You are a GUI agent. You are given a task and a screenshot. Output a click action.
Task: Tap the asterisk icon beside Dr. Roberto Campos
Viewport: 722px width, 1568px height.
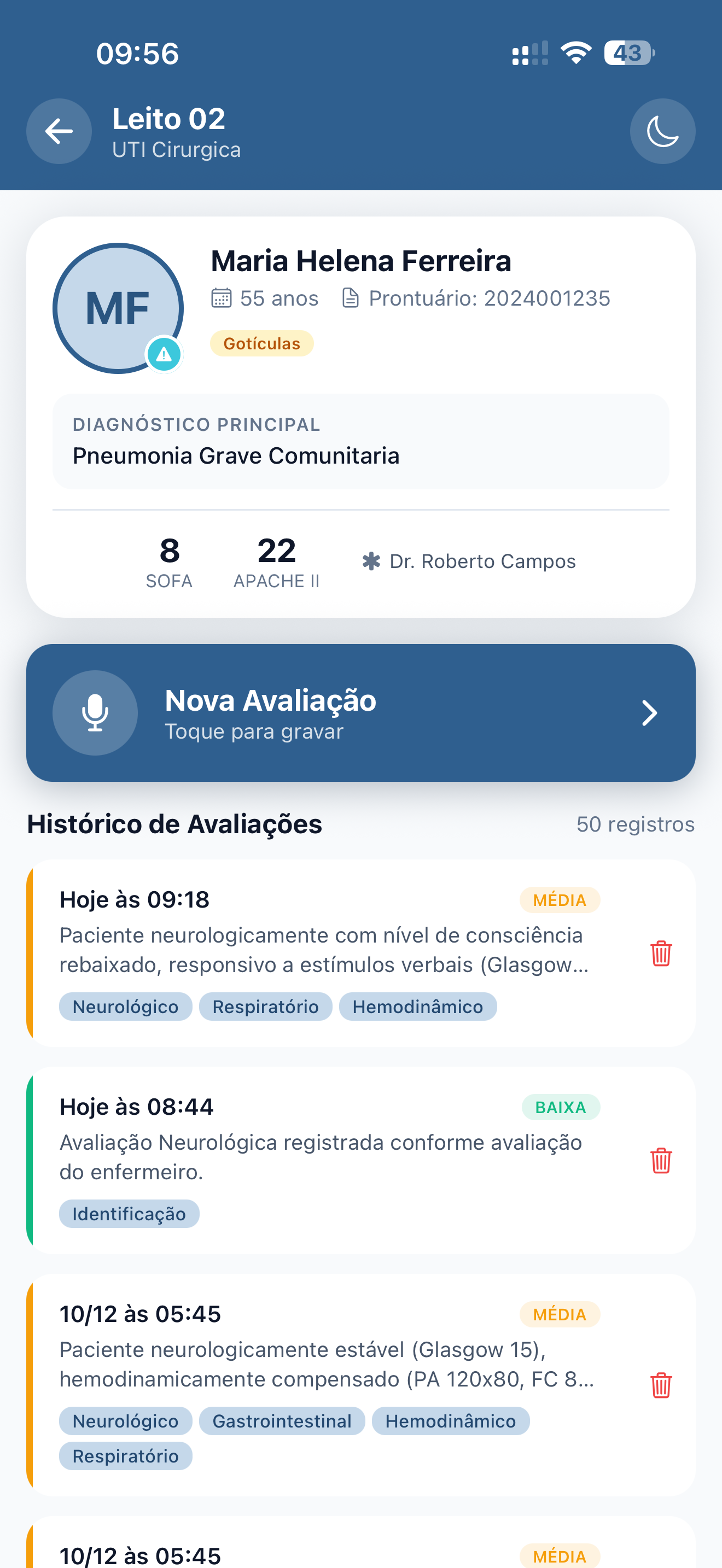click(x=372, y=560)
